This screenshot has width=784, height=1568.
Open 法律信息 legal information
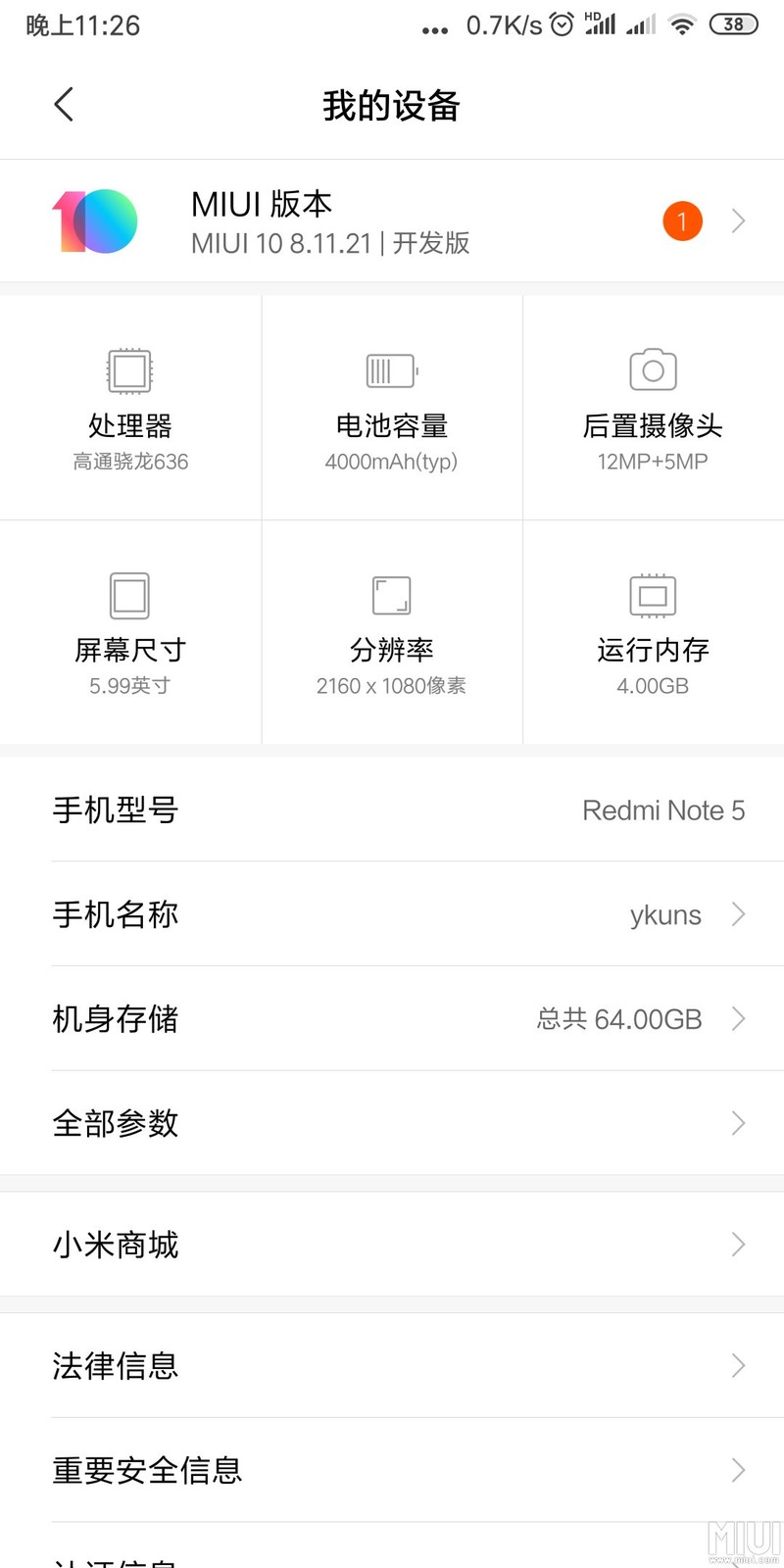[x=392, y=1365]
